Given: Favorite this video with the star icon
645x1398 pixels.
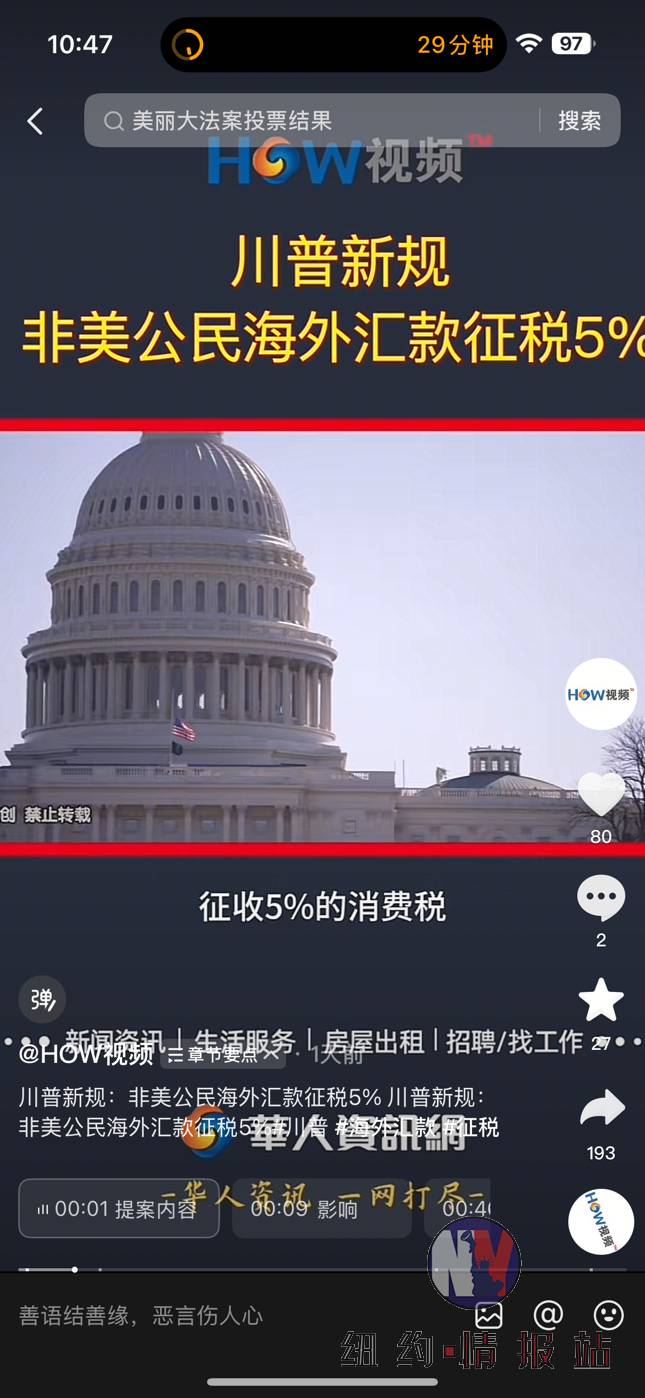Looking at the screenshot, I should click(601, 1001).
